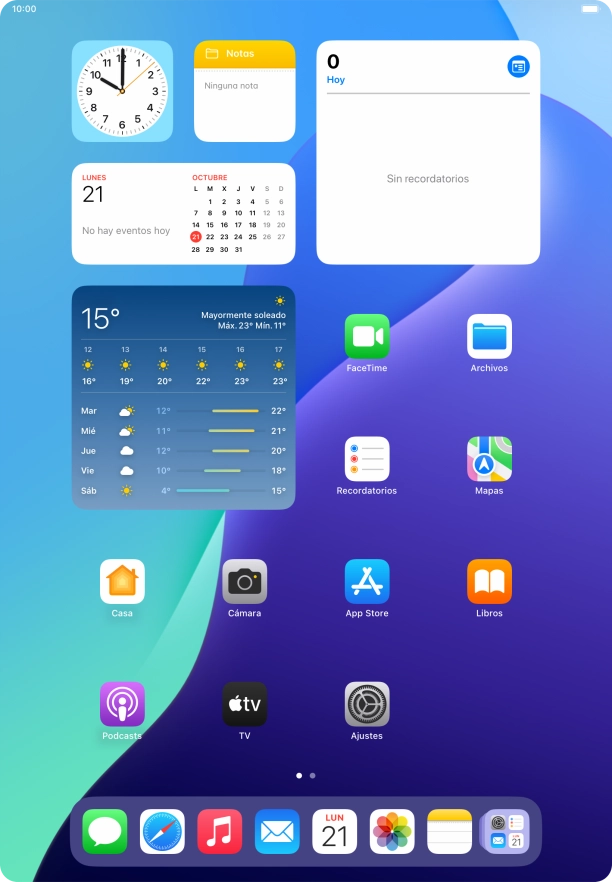
Task: Open the Music app in the dock
Action: click(220, 831)
